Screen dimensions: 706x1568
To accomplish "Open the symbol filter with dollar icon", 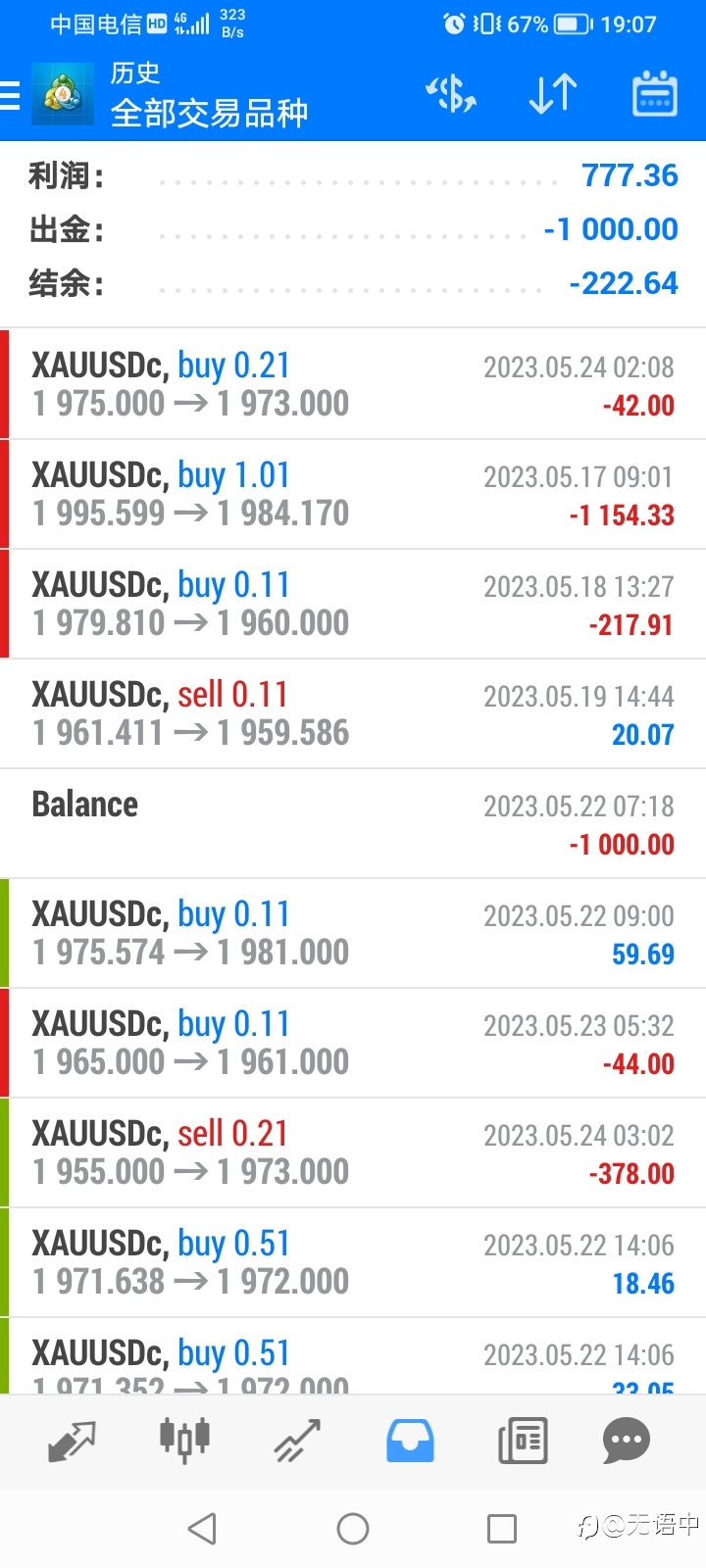I will point(450,95).
